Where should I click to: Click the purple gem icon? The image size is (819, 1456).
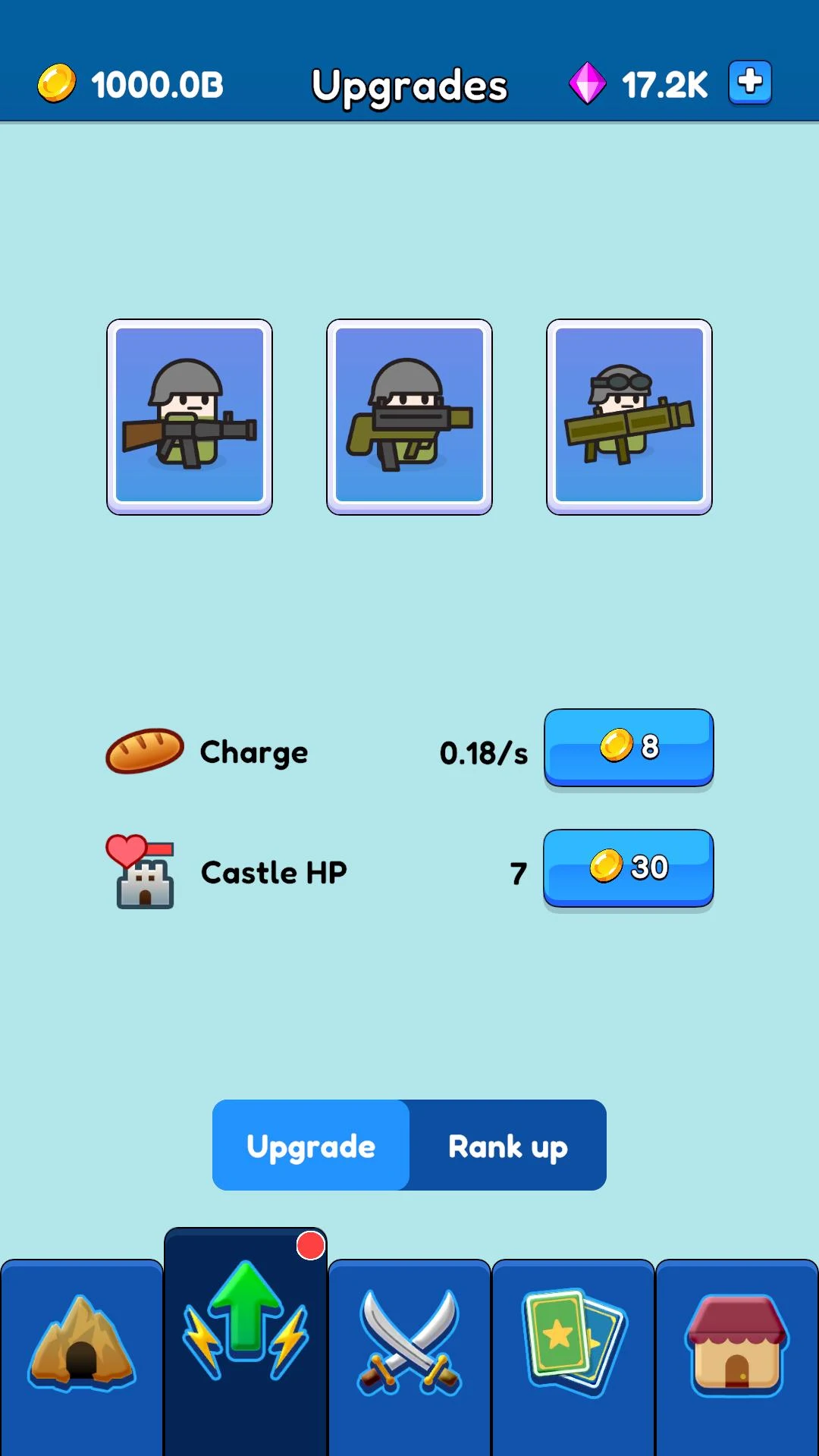click(x=588, y=85)
